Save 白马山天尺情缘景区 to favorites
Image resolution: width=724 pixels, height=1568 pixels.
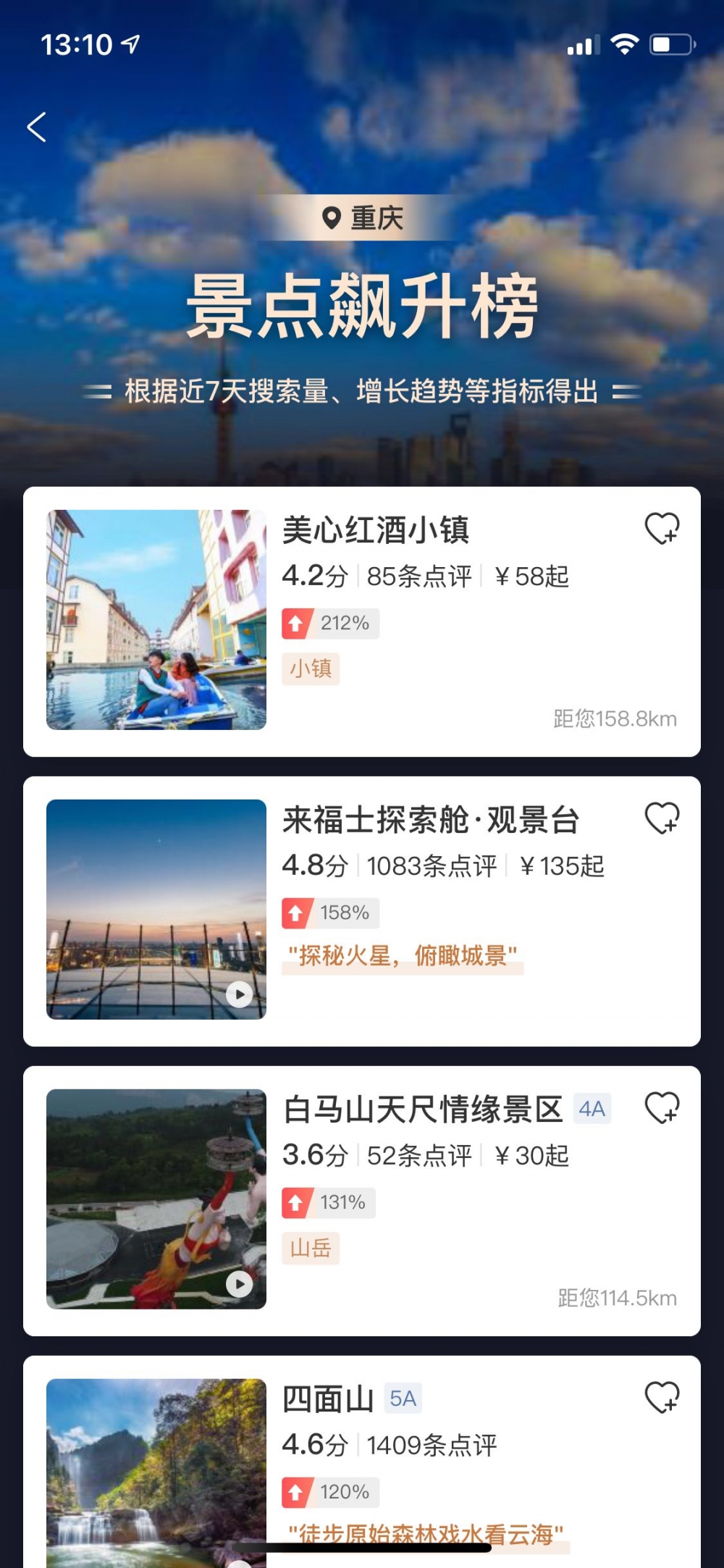[662, 1108]
